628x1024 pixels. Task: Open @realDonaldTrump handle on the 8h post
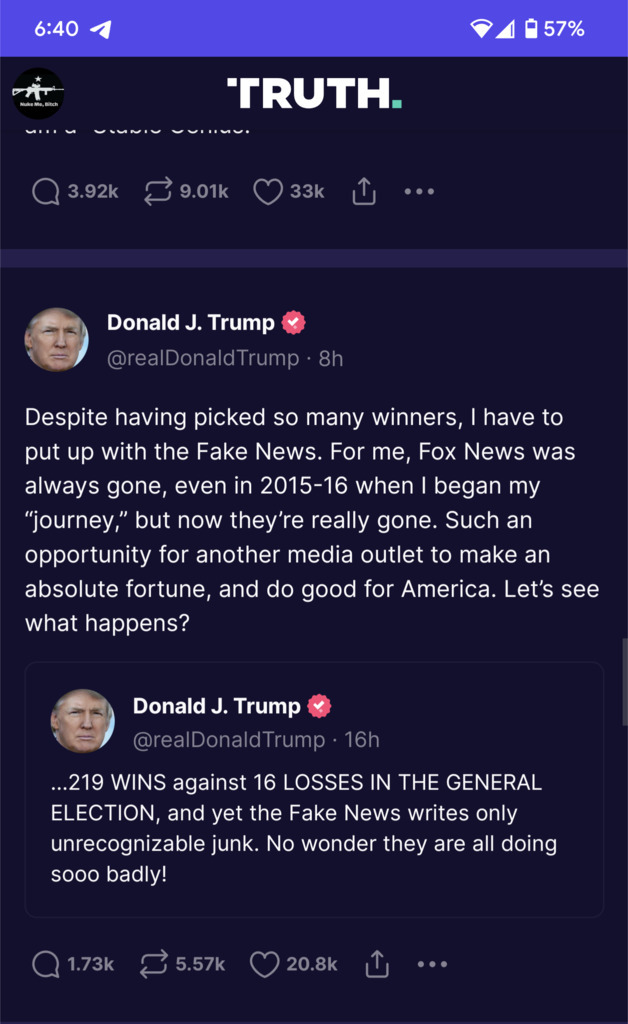203,359
